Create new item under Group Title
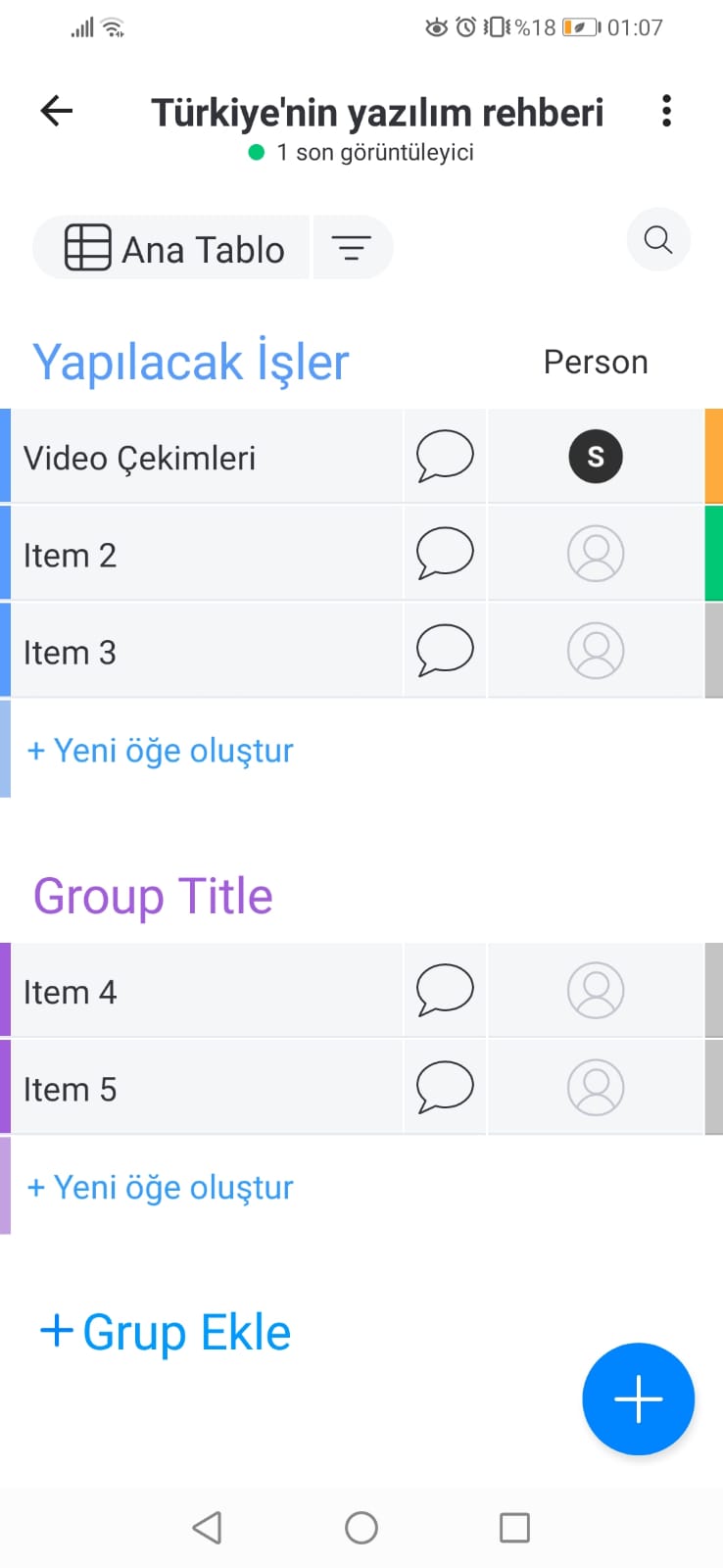The width and height of the screenshot is (723, 1568). tap(161, 1188)
